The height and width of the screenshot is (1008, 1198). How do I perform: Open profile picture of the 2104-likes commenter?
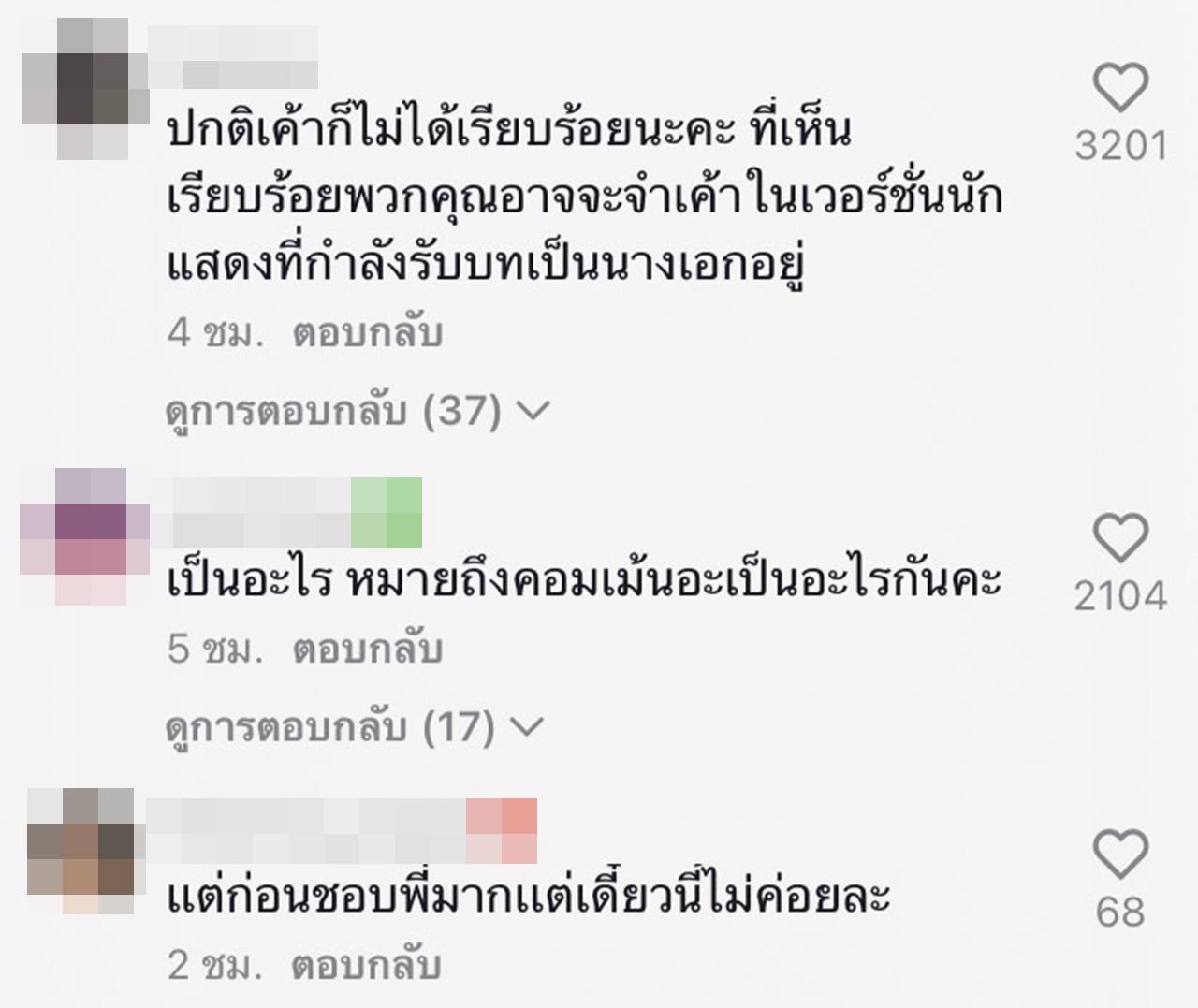coord(86,537)
